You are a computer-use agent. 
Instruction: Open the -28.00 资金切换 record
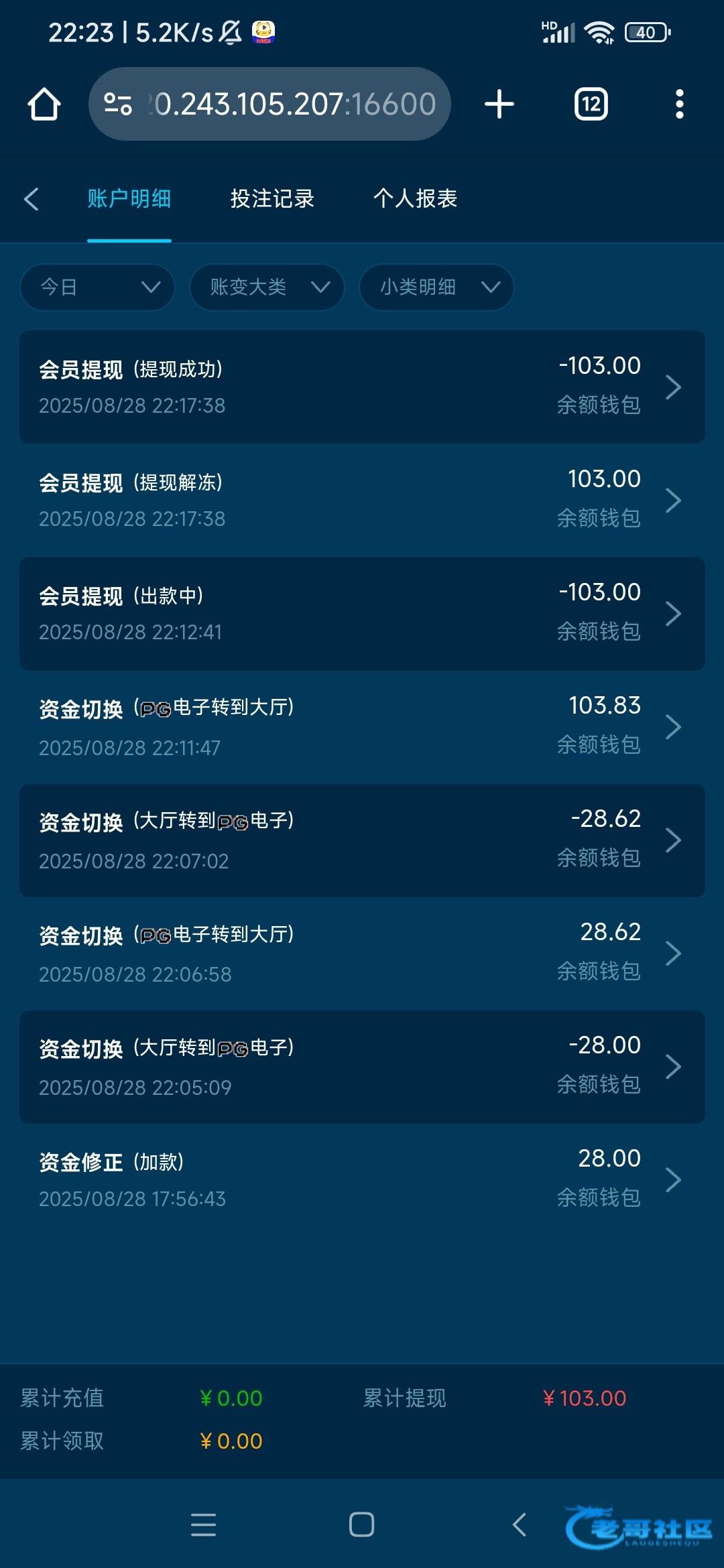pos(362,1067)
